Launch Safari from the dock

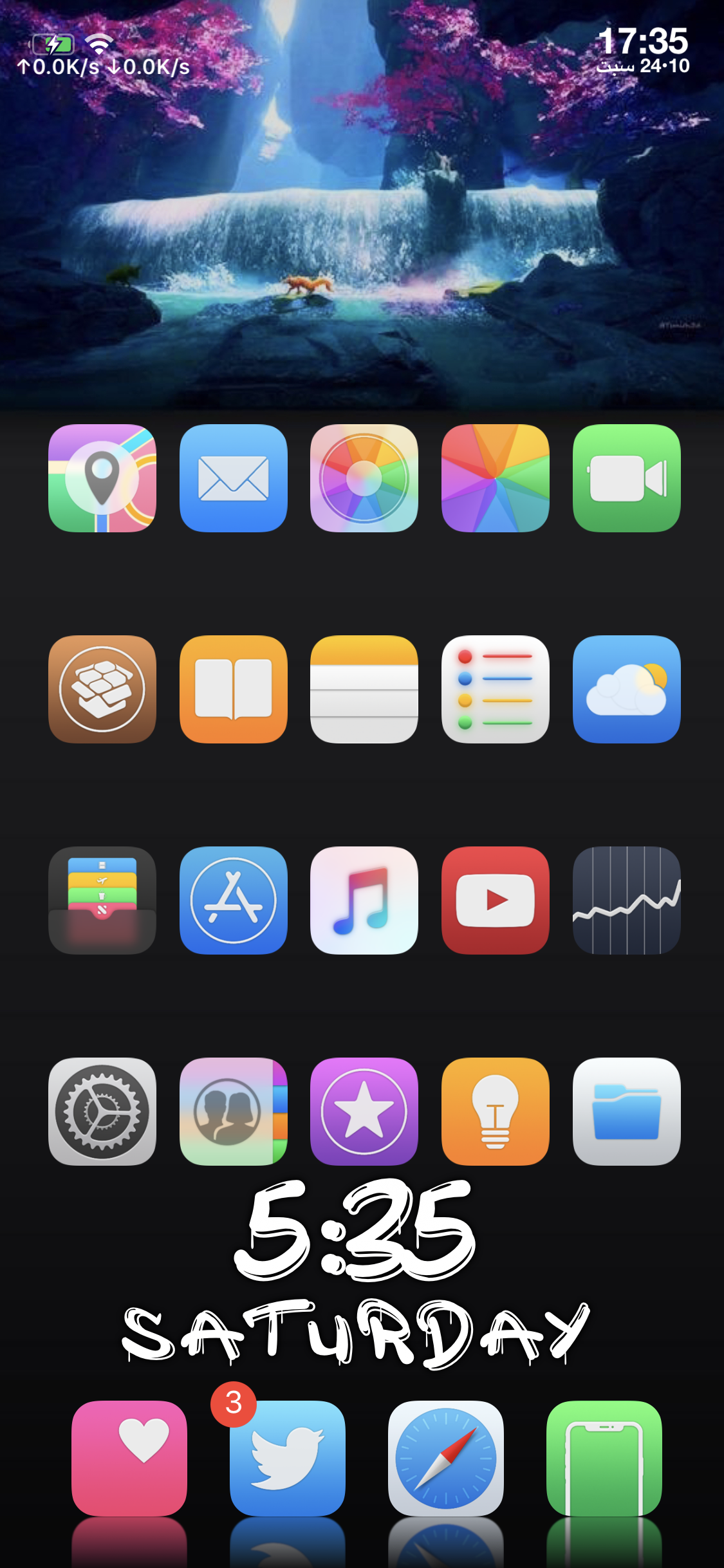point(445,1458)
